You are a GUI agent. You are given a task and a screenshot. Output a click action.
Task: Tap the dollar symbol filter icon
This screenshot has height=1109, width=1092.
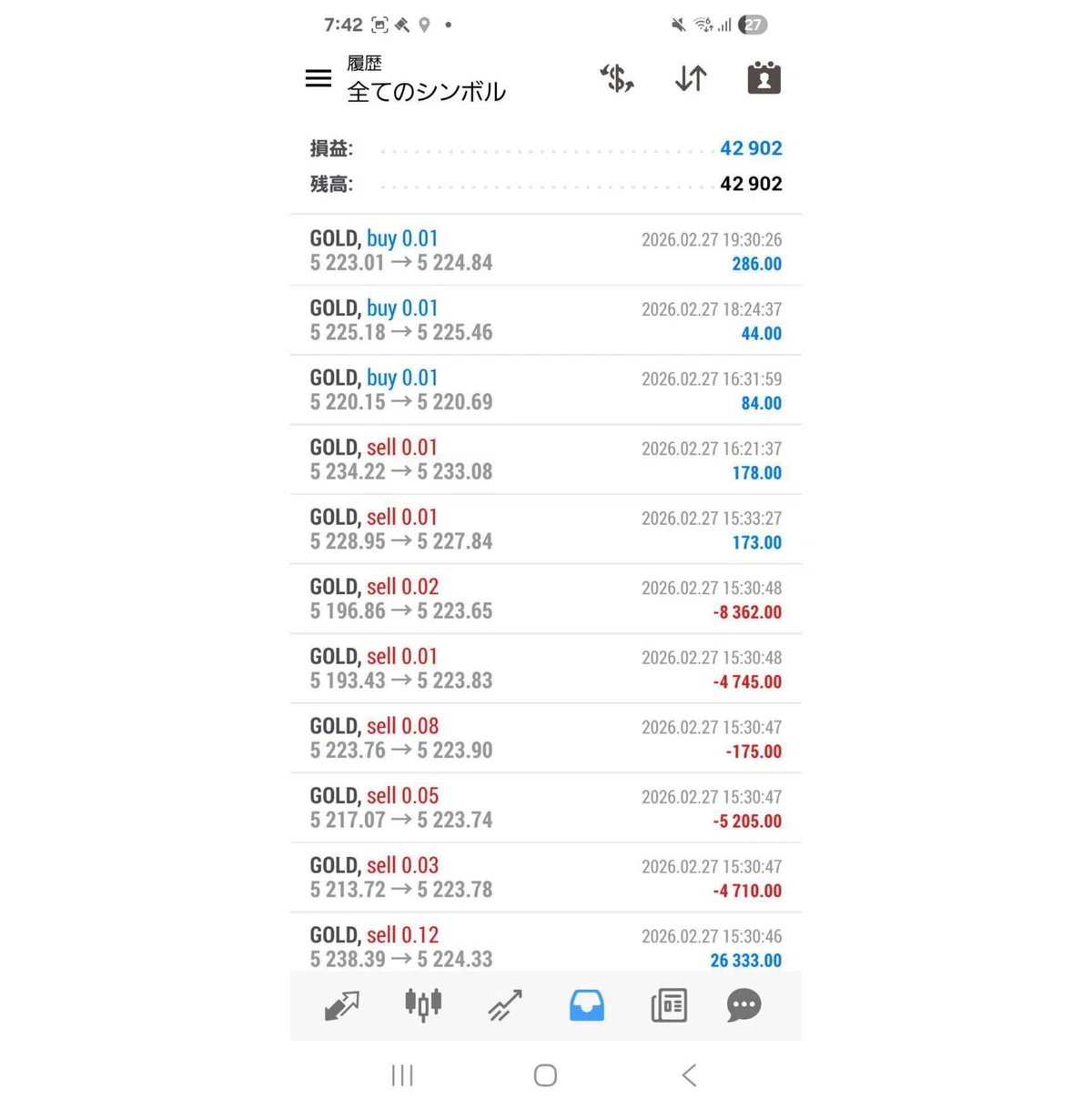[617, 78]
